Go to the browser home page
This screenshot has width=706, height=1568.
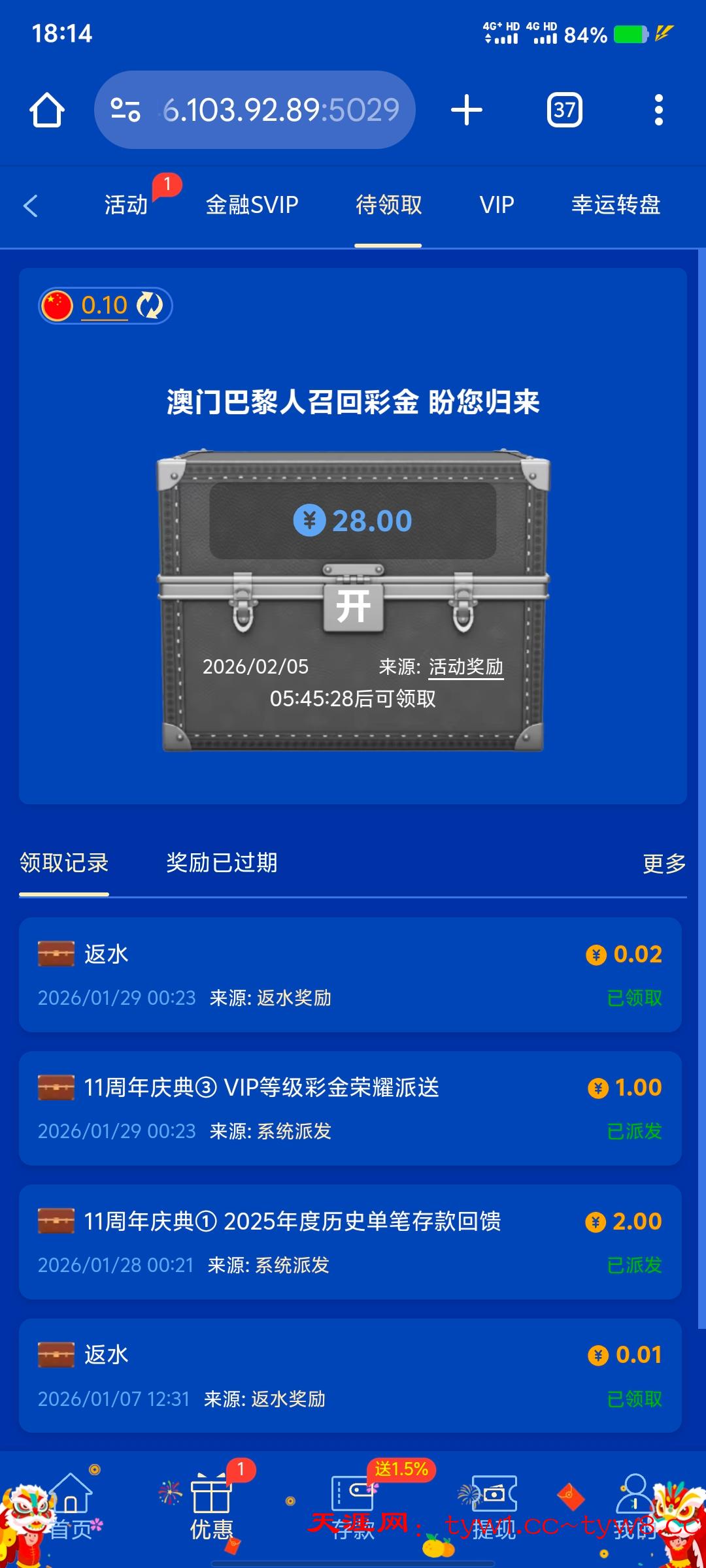click(47, 110)
